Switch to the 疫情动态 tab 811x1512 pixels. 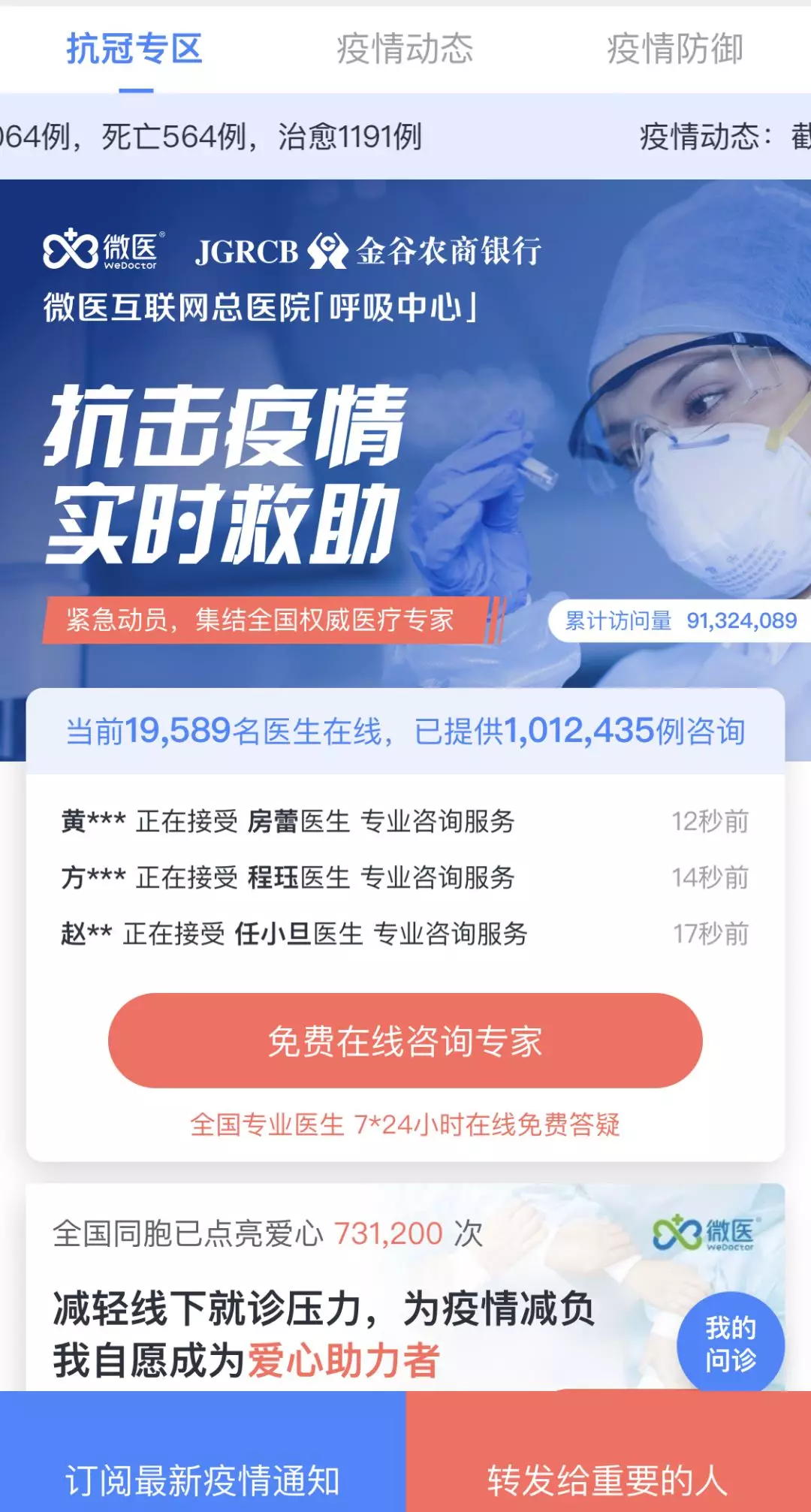pos(405,50)
